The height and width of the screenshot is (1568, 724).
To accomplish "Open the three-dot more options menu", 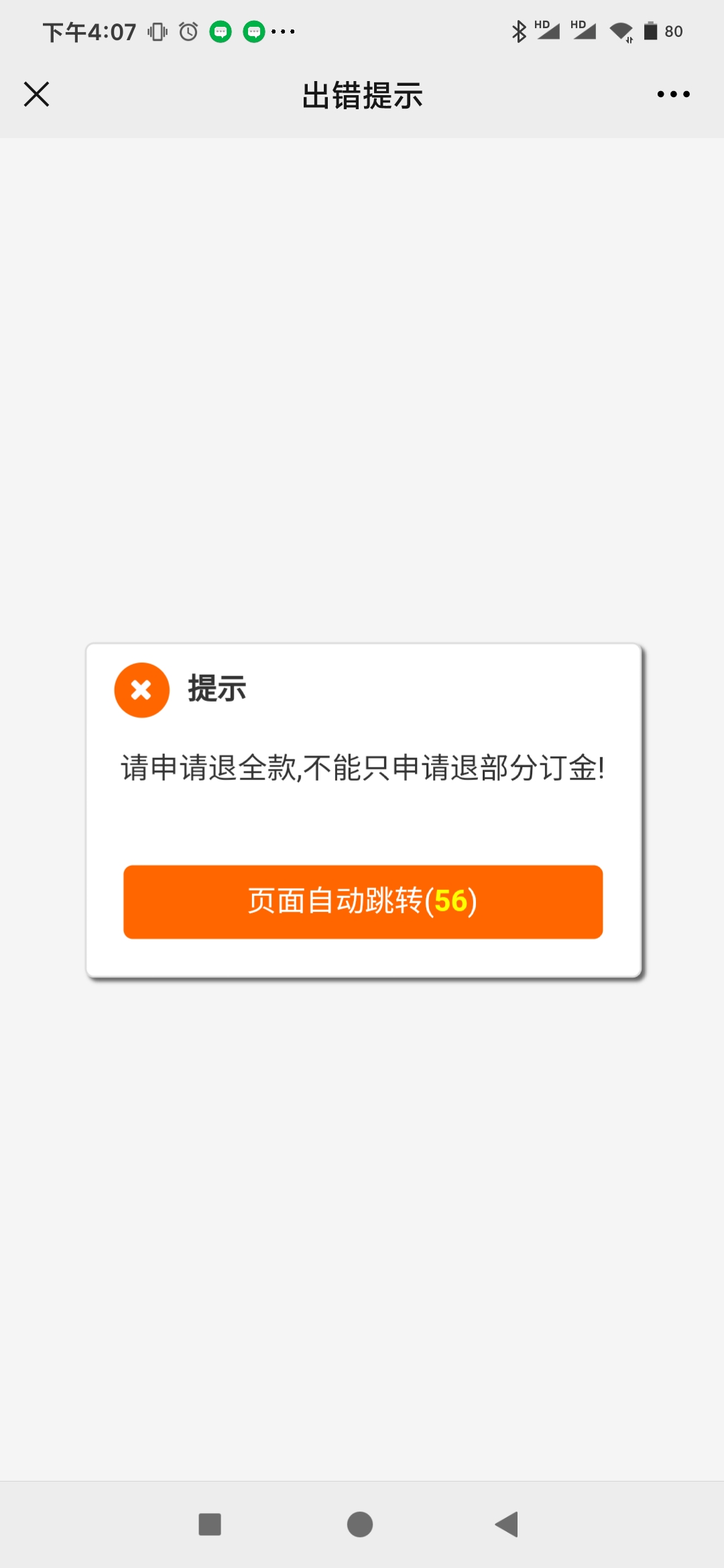I will pyautogui.click(x=673, y=94).
